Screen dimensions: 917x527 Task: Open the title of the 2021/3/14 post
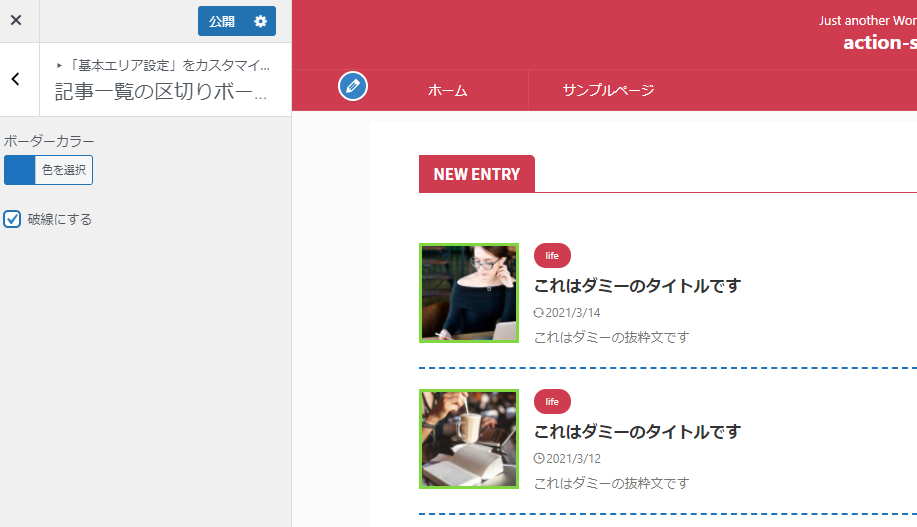pos(637,286)
